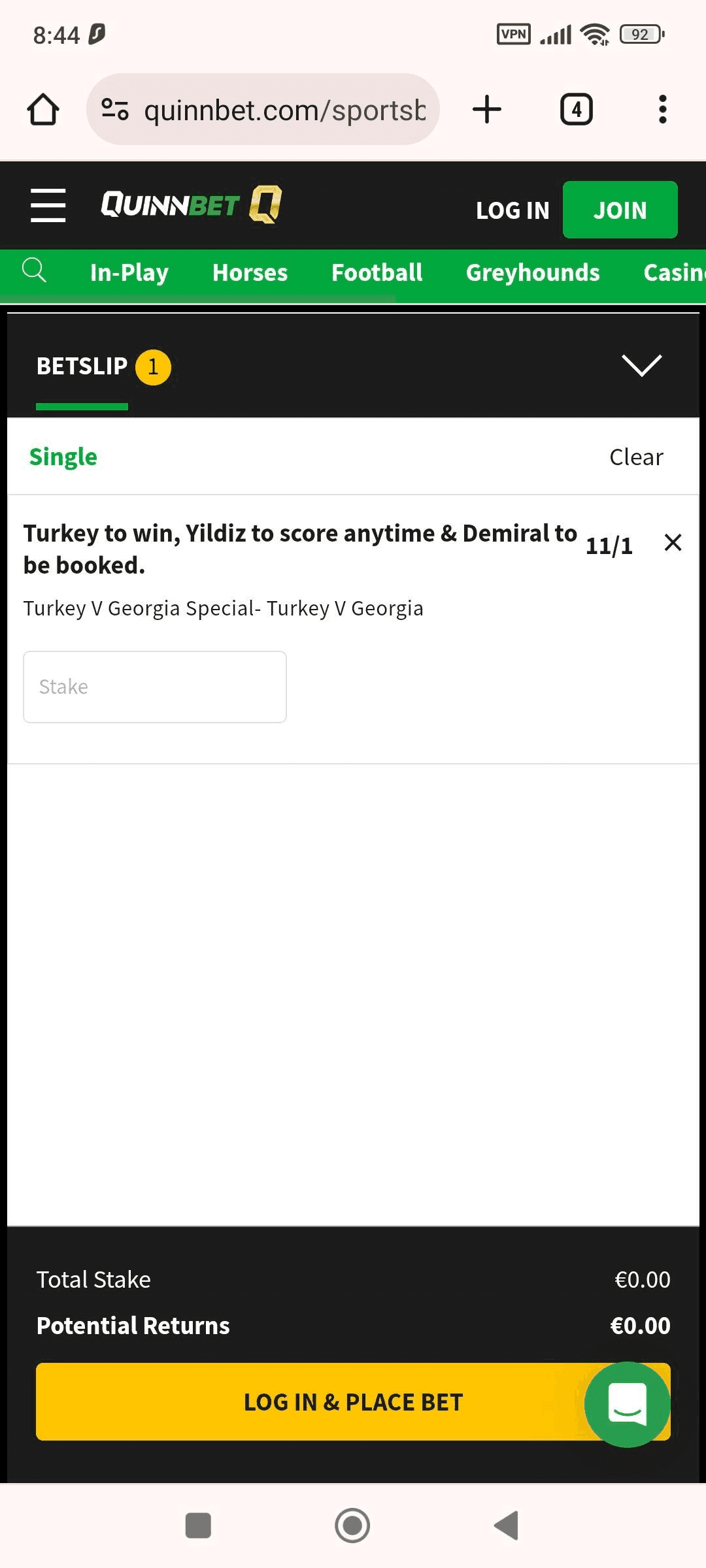Focus the Stake input field
Image resolution: width=706 pixels, height=1568 pixels.
click(x=155, y=687)
